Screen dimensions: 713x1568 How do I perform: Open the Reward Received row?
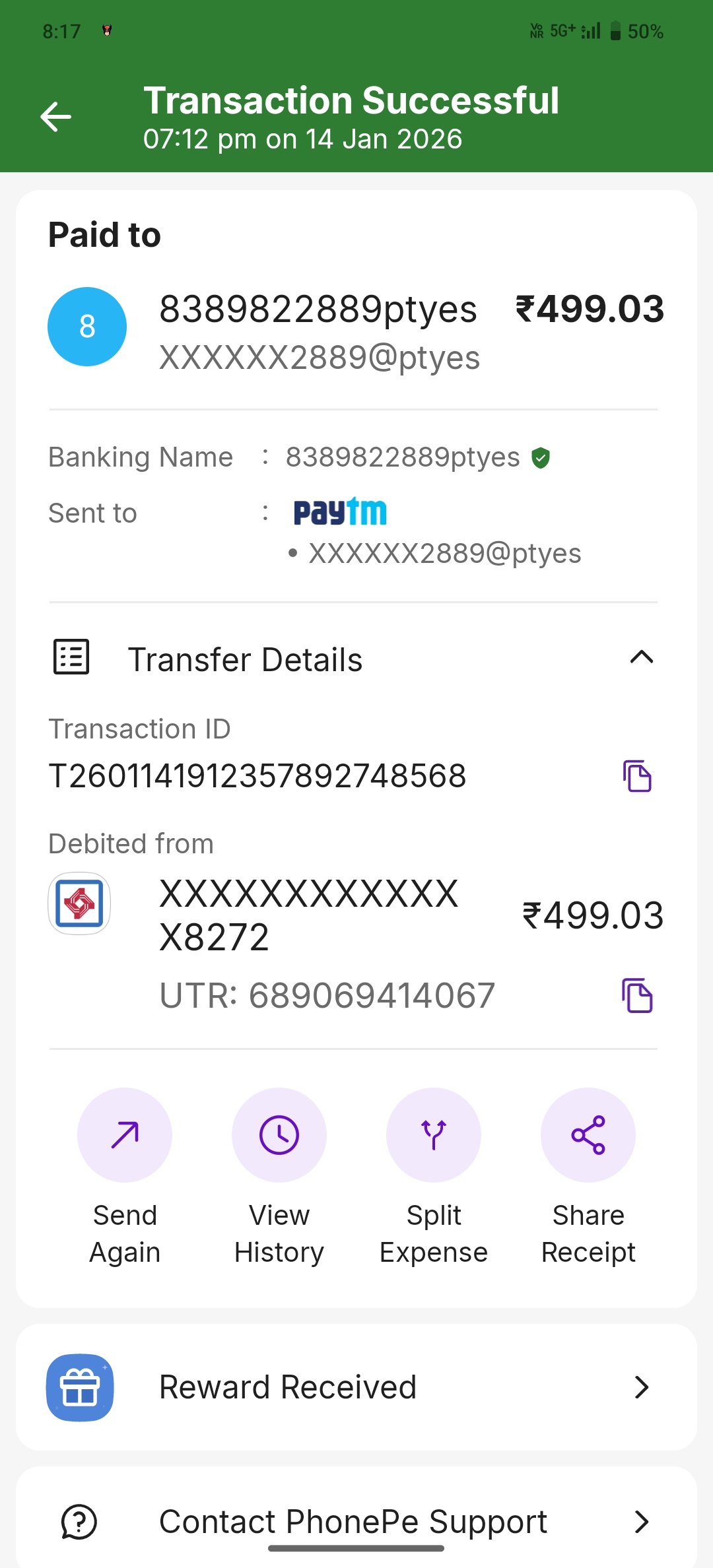[x=356, y=1387]
